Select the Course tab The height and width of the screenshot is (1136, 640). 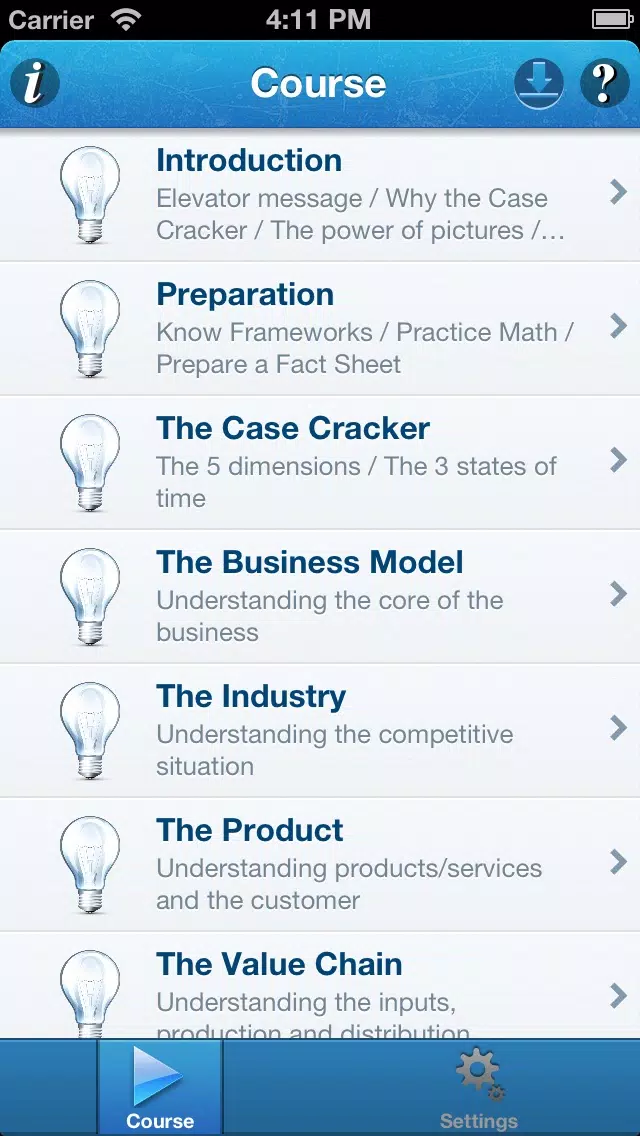pos(159,1088)
